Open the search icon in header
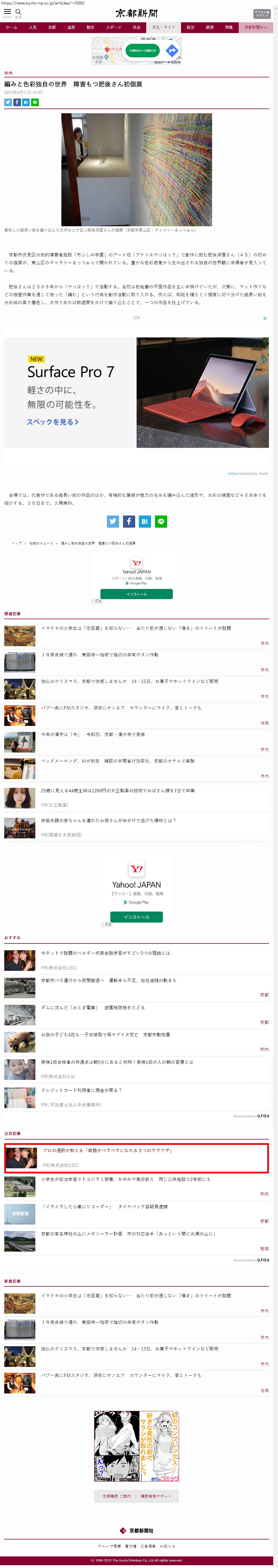Viewport: 278px width, 1568px height. [18, 12]
